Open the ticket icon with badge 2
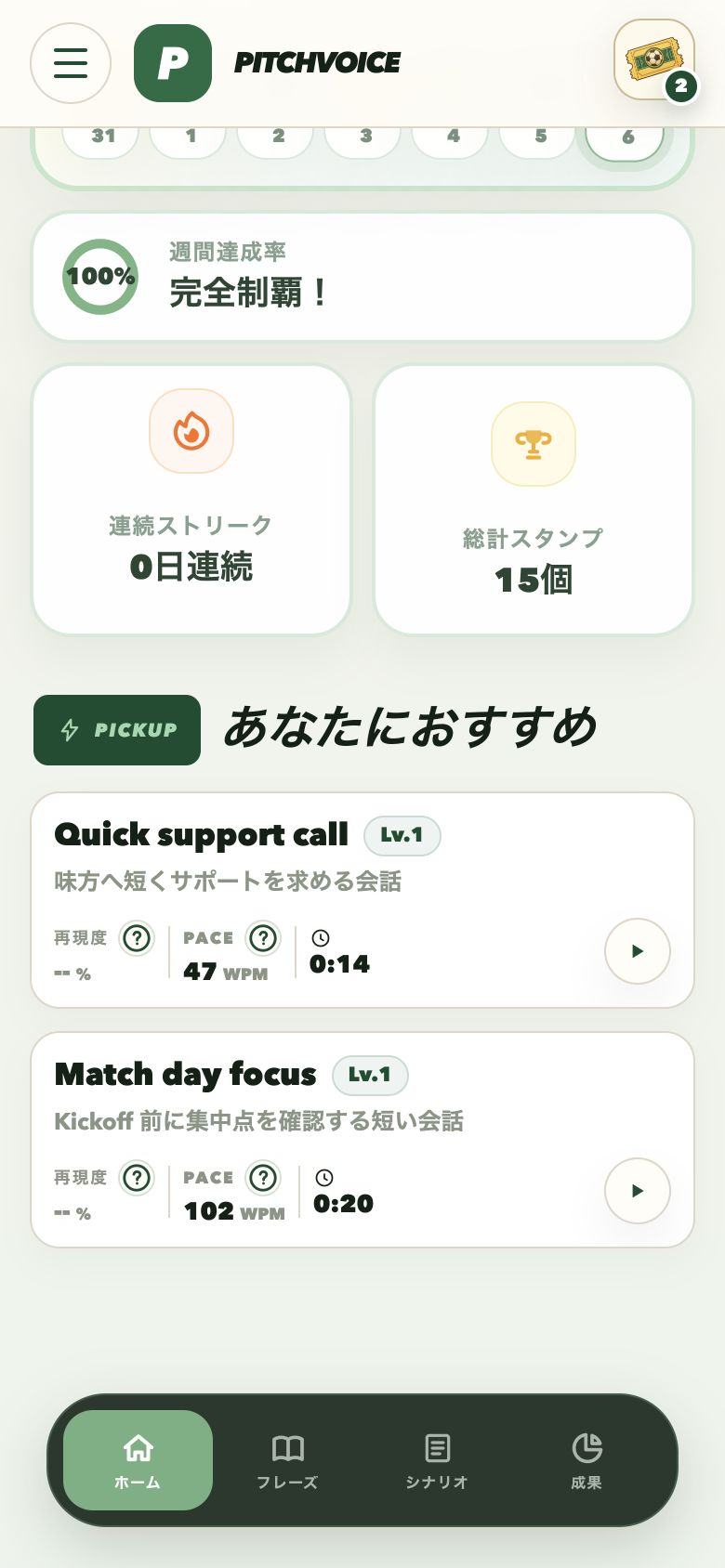725x1568 pixels. tap(654, 60)
